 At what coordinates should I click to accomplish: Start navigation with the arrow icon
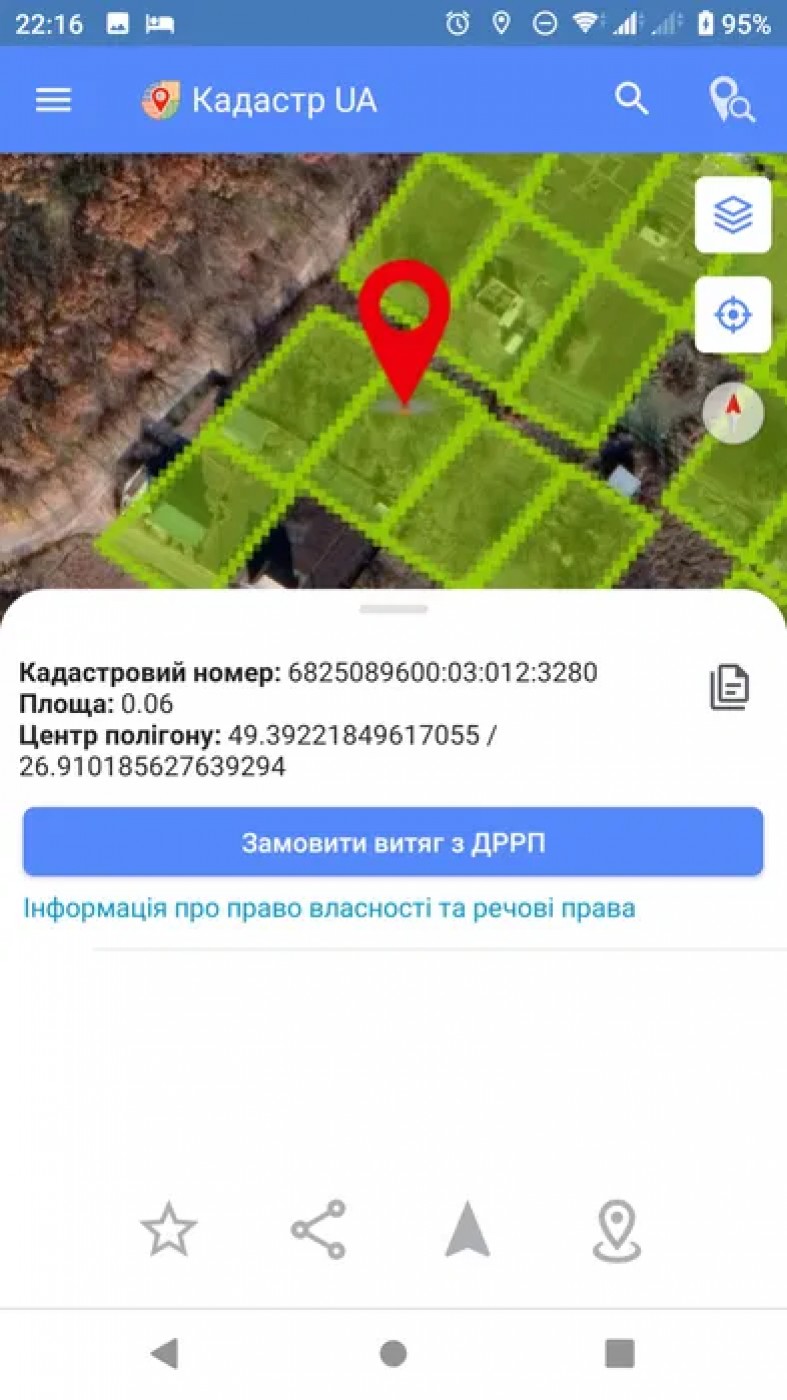pos(467,1230)
